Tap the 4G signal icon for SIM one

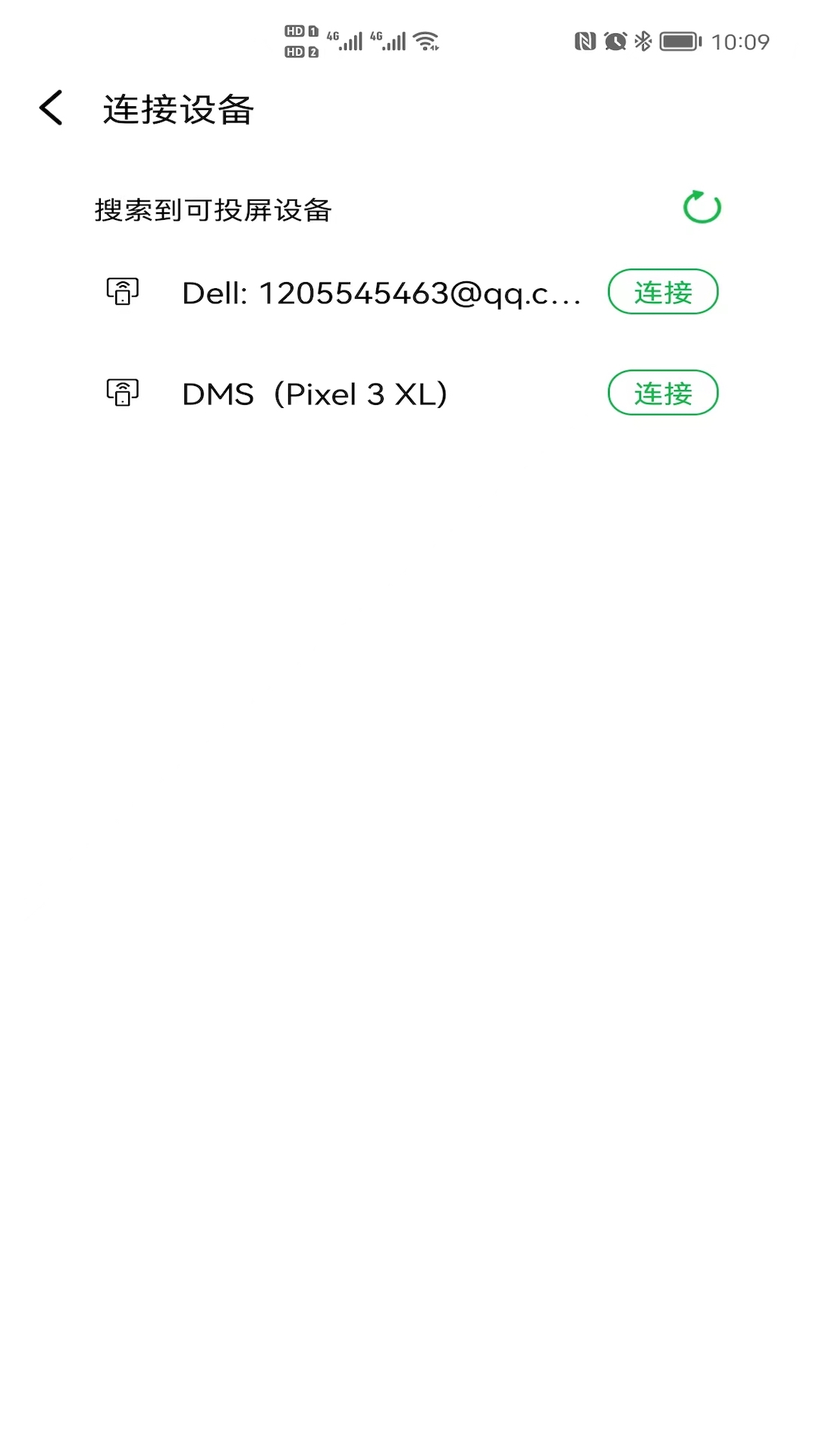point(345,42)
